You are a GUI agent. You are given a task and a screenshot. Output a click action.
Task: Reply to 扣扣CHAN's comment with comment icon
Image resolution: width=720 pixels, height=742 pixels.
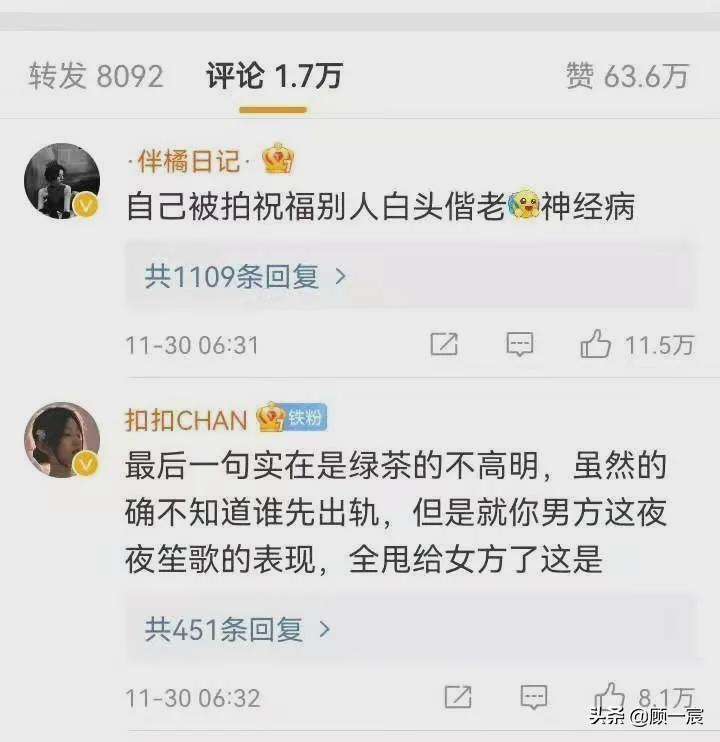533,696
